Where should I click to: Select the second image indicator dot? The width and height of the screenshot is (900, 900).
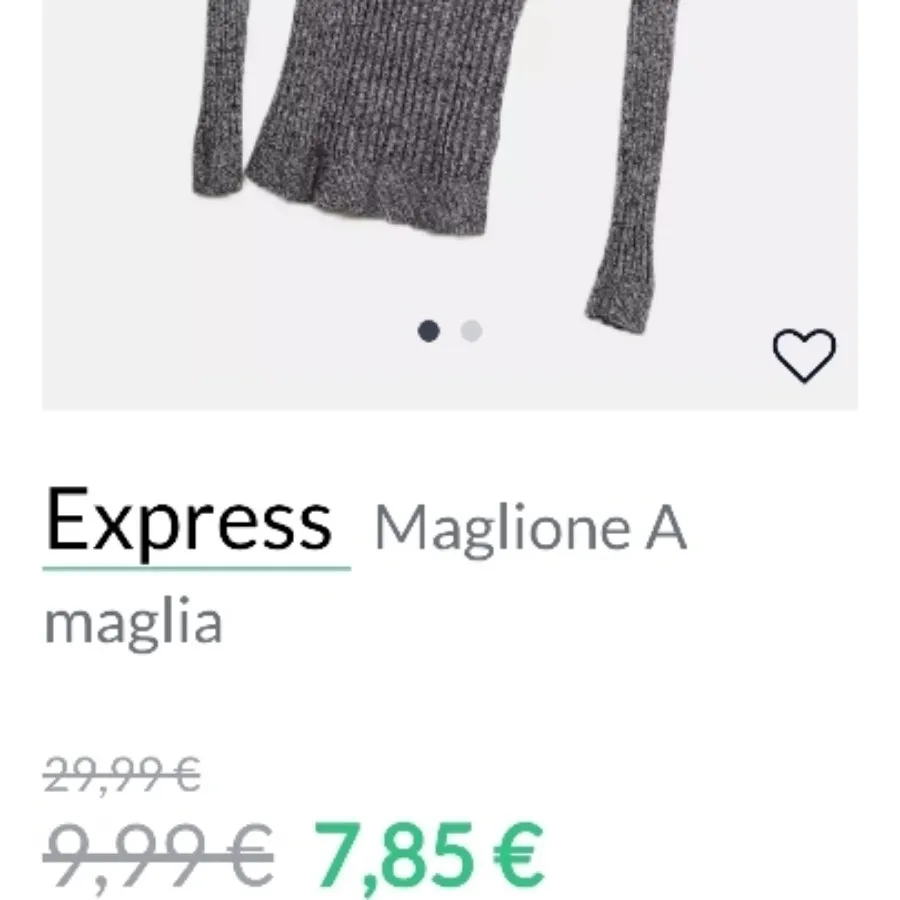click(471, 331)
